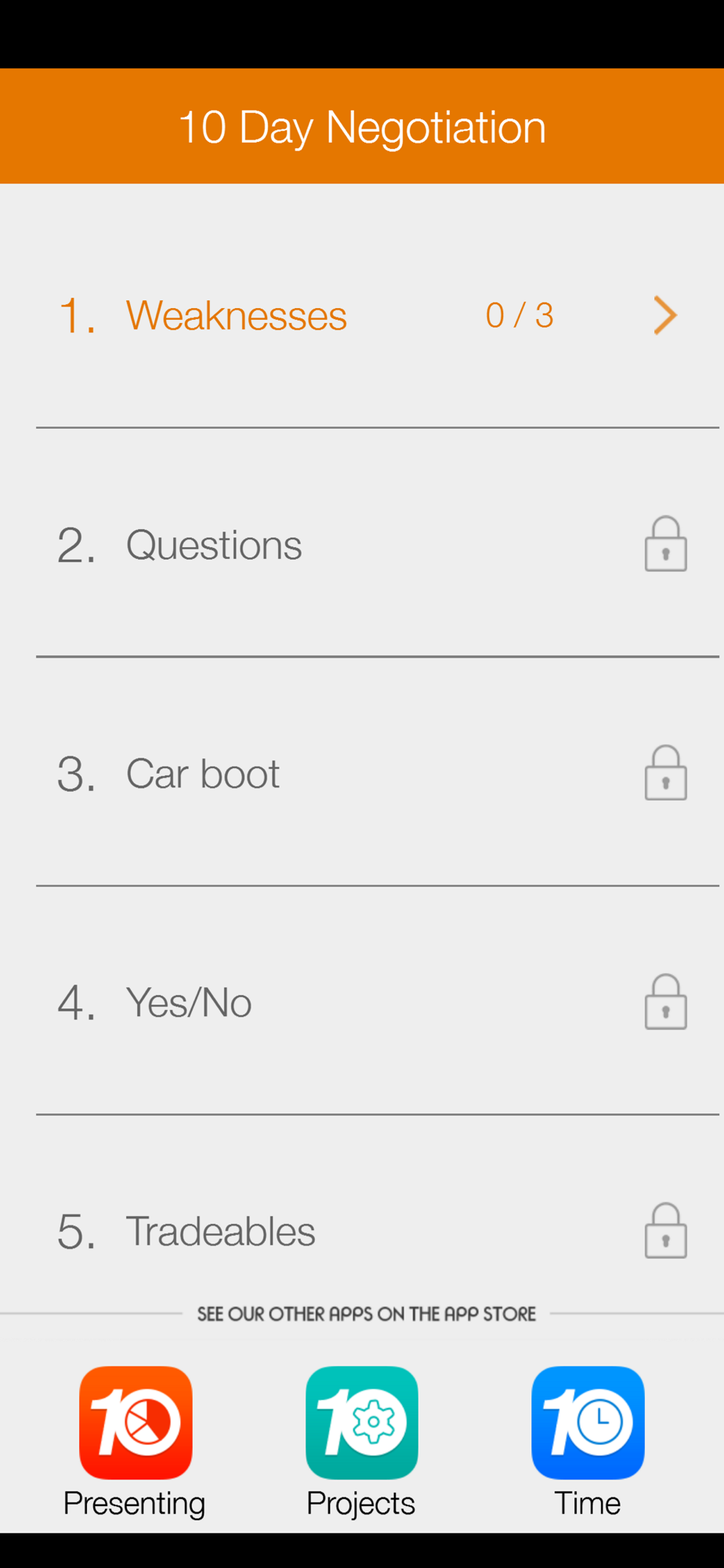Open the Weaknesses lesson
The image size is (724, 1568).
click(x=362, y=315)
